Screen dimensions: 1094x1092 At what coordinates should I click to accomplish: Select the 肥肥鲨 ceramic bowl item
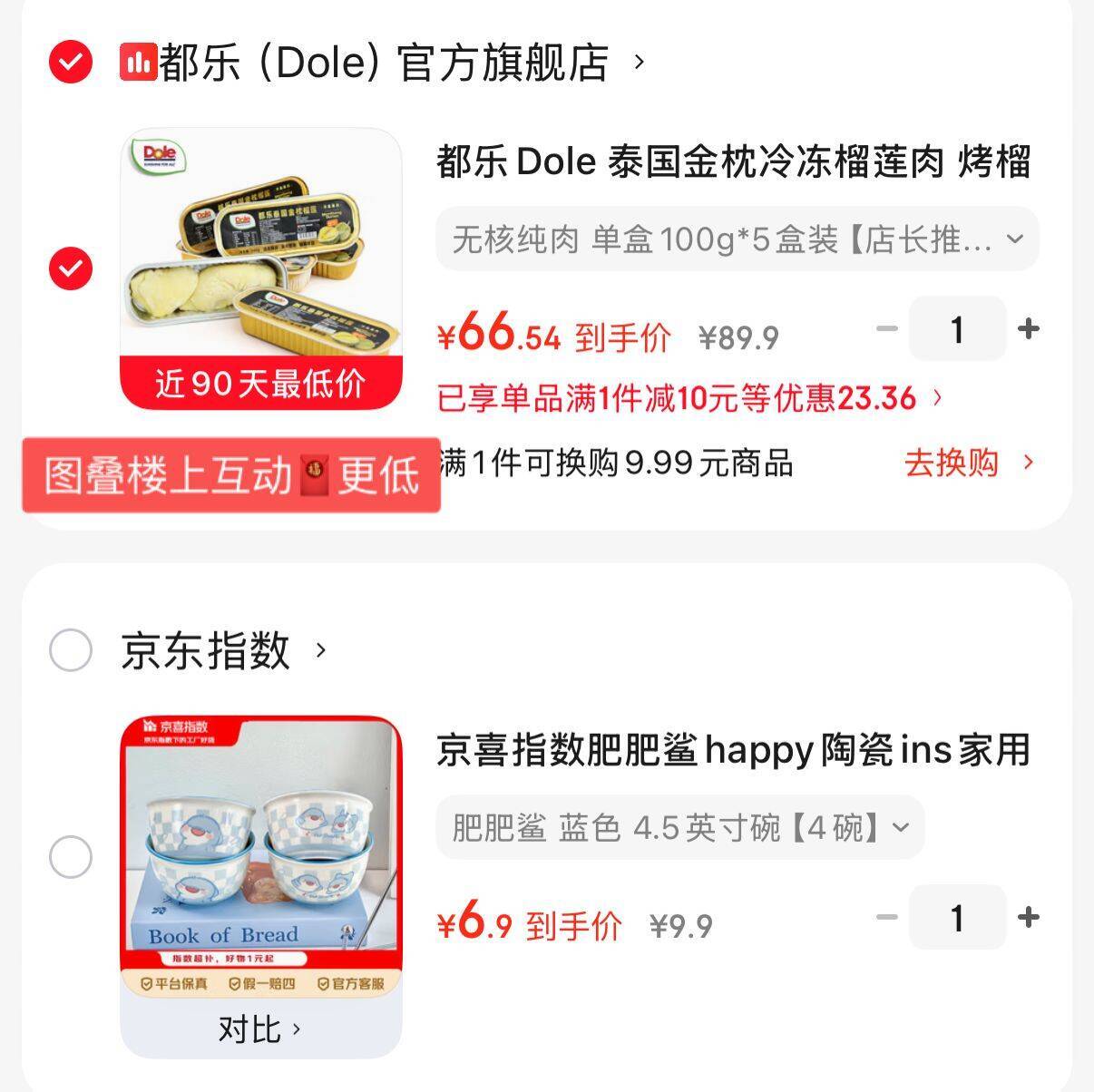click(x=71, y=857)
